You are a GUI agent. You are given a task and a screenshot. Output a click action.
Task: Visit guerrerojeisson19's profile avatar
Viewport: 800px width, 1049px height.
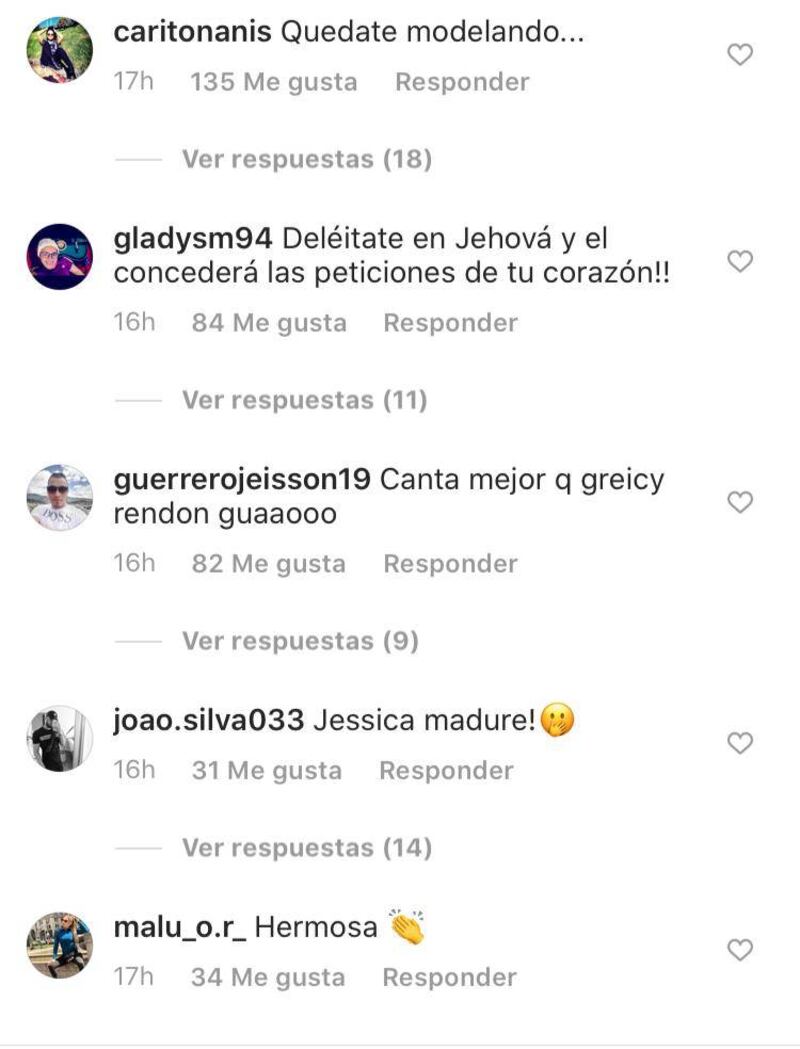(x=59, y=497)
